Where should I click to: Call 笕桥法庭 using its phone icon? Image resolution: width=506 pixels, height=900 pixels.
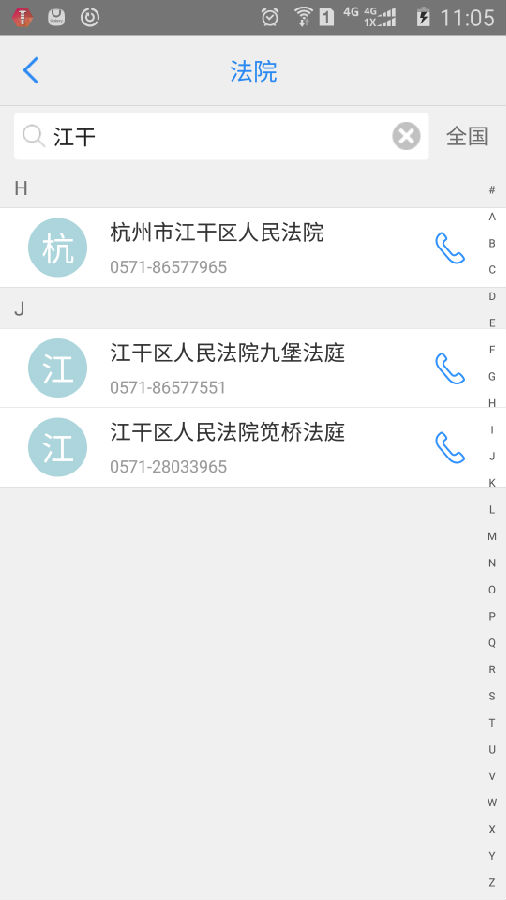[450, 448]
